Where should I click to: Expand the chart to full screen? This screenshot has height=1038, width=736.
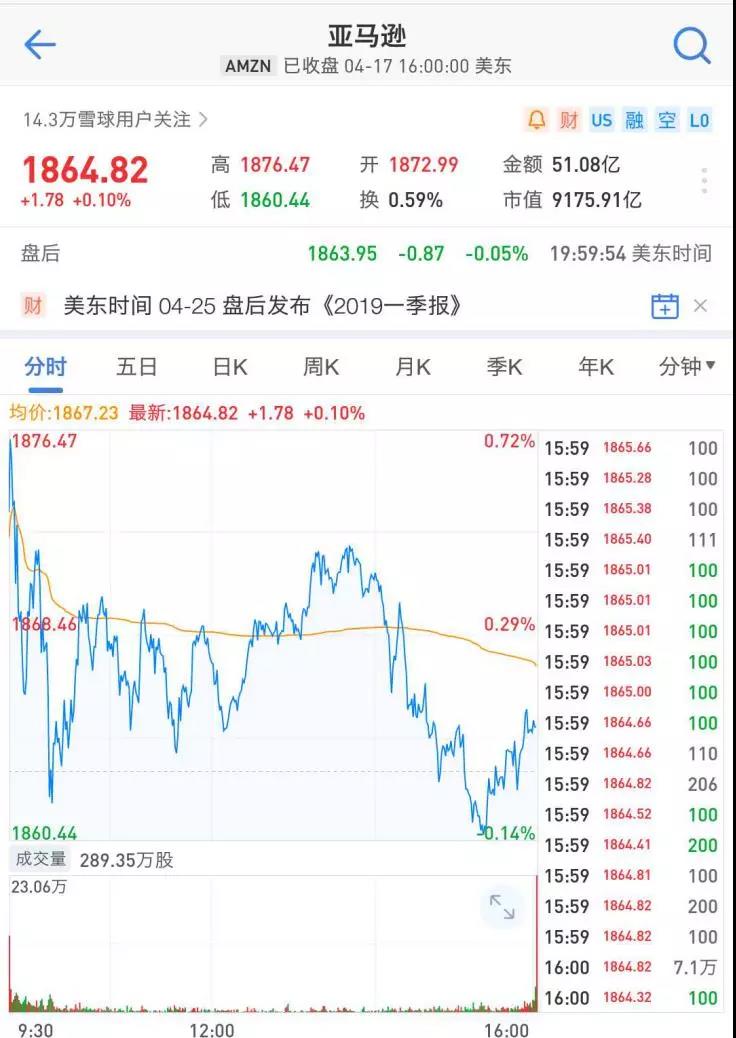pos(501,906)
